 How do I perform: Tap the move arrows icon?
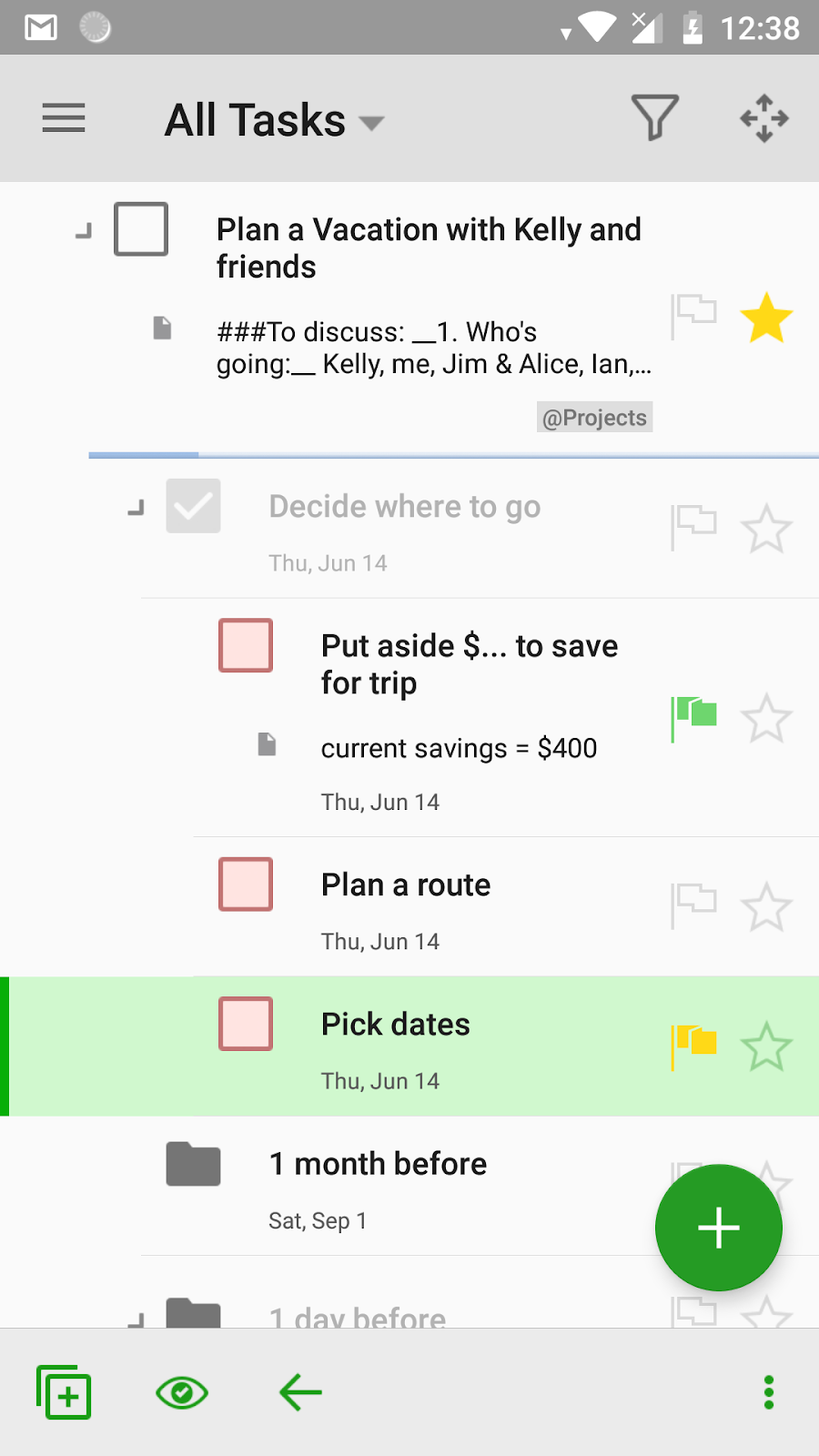coord(763,119)
